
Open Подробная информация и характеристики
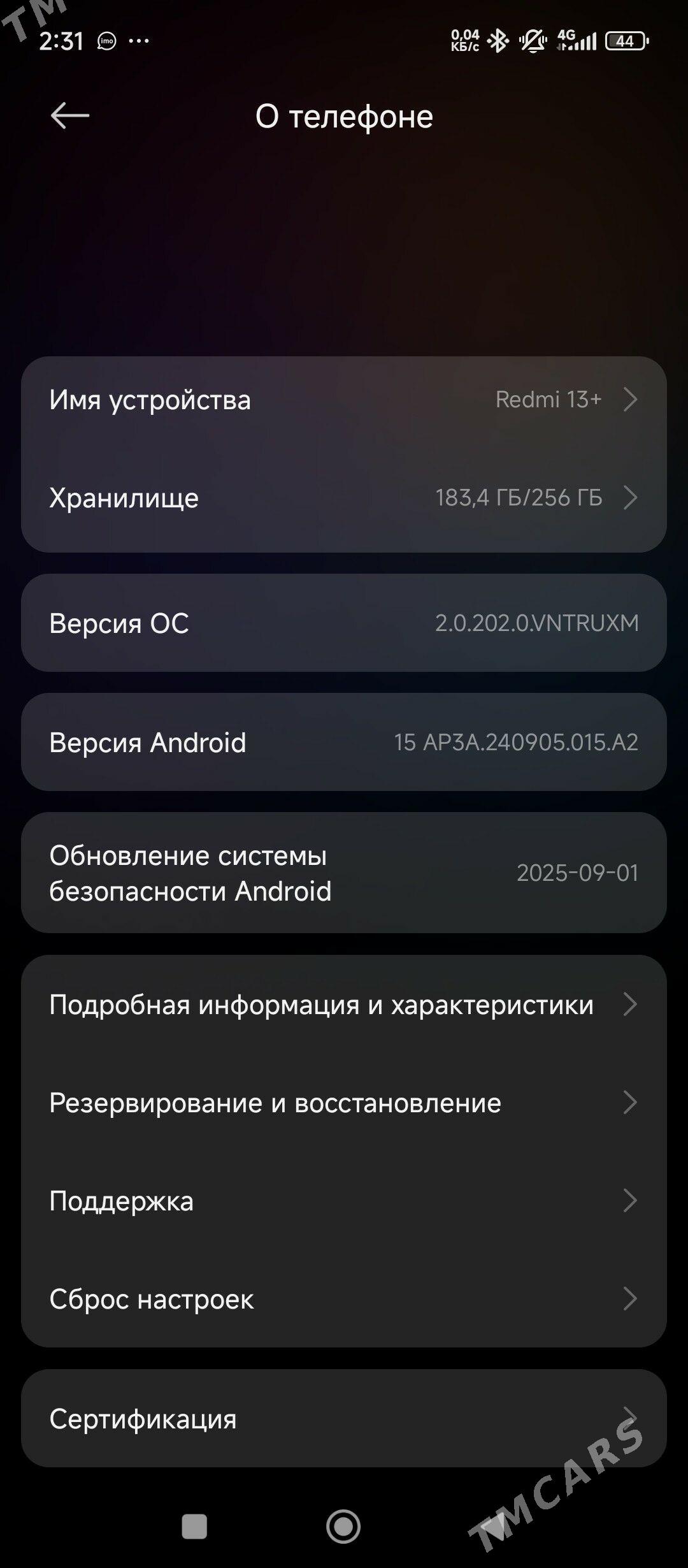click(x=344, y=1005)
